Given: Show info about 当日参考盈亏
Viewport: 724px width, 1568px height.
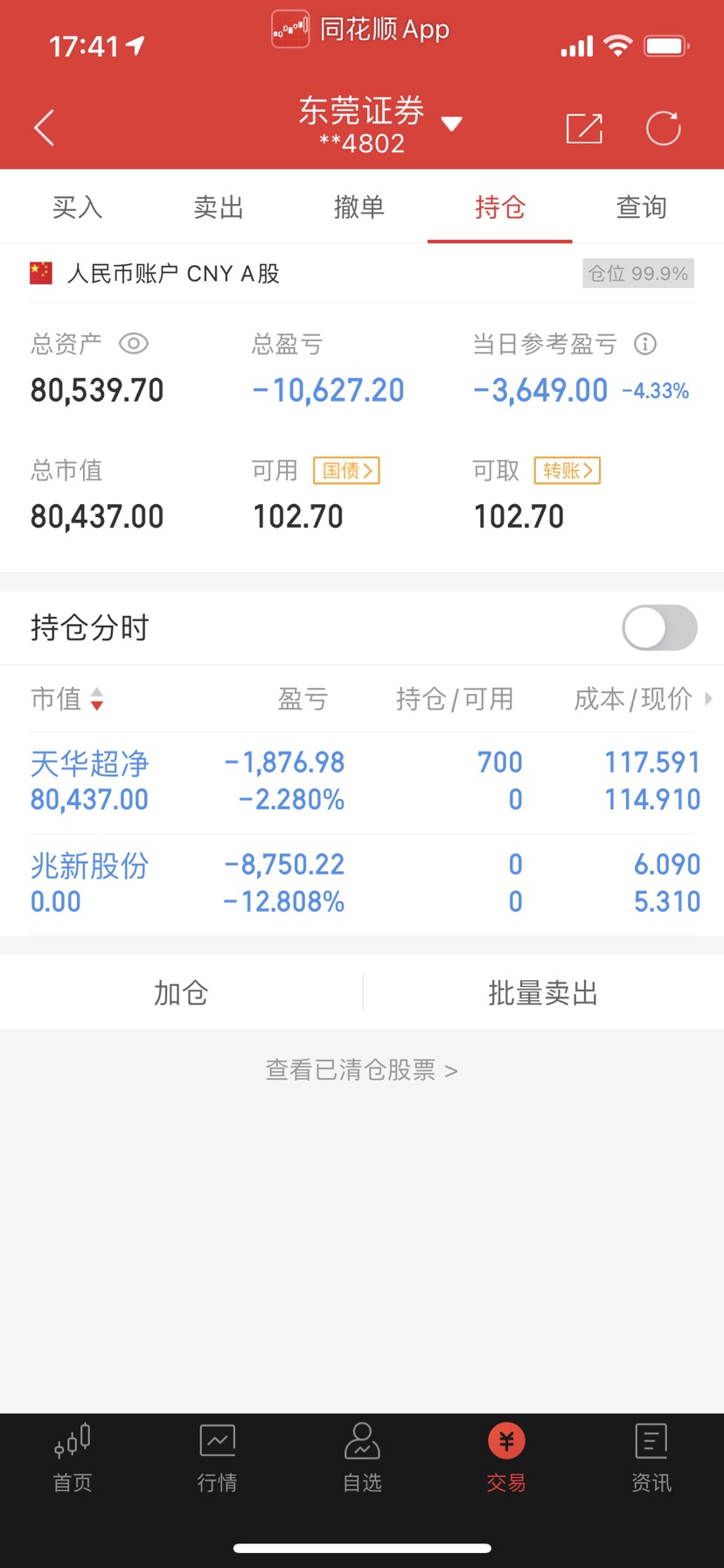Looking at the screenshot, I should coord(645,344).
